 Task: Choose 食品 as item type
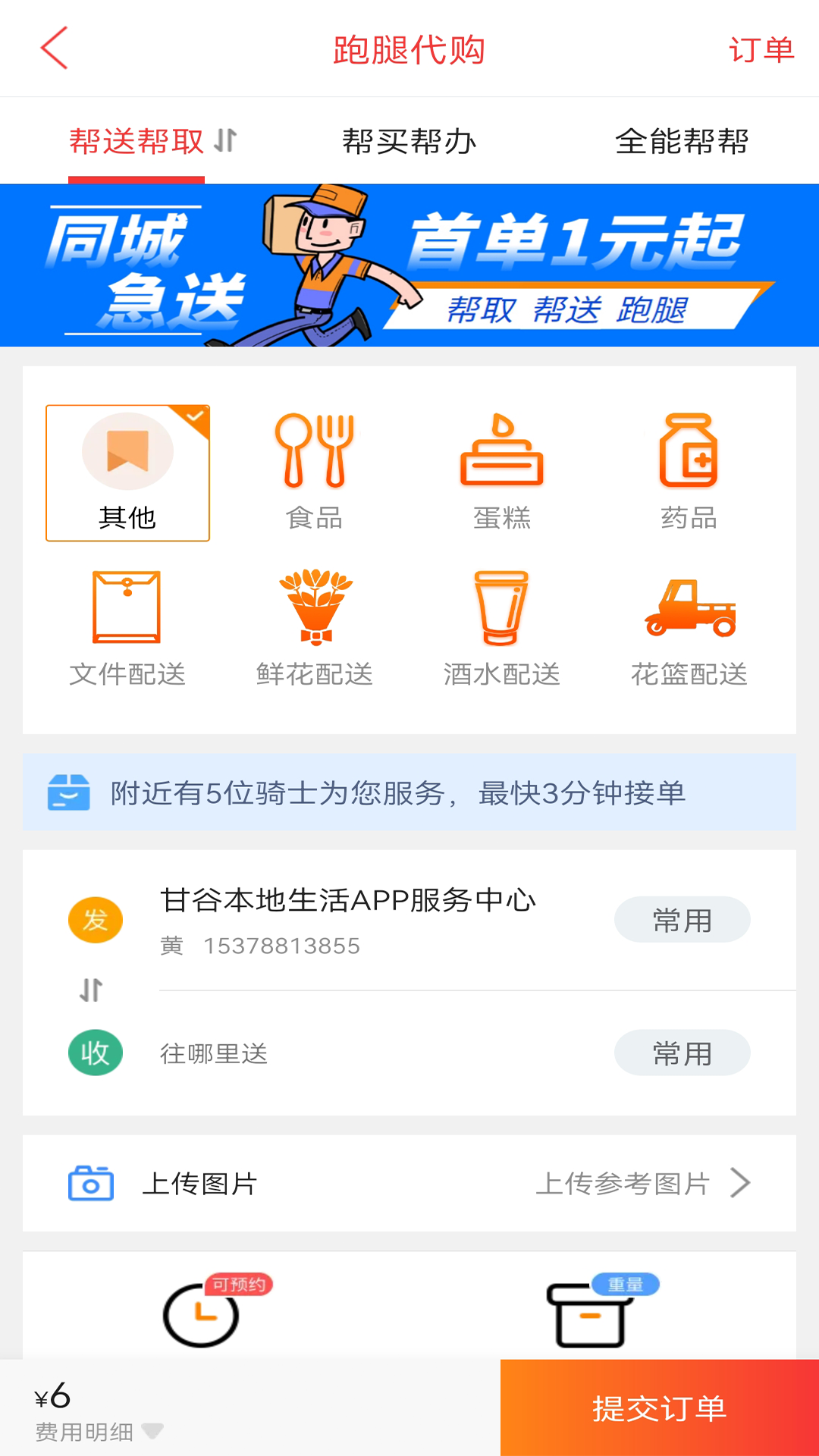pyautogui.click(x=314, y=472)
